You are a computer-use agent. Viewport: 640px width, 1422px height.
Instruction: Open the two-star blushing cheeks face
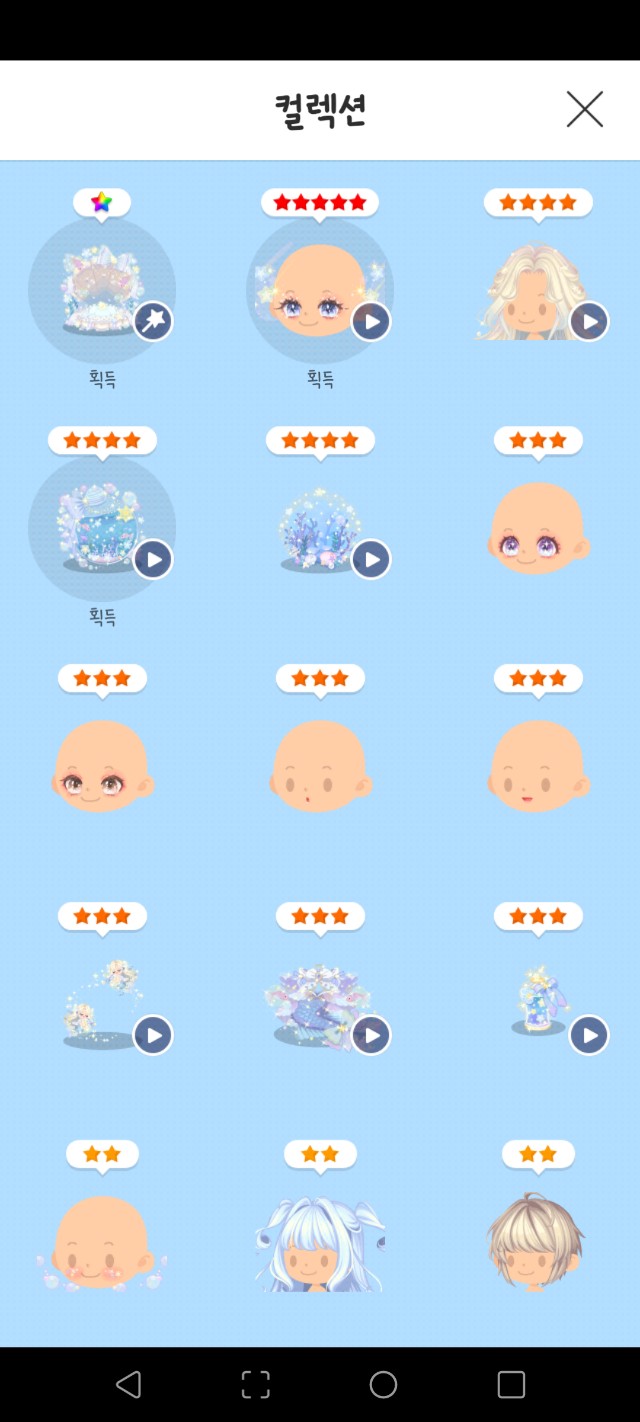click(102, 1243)
